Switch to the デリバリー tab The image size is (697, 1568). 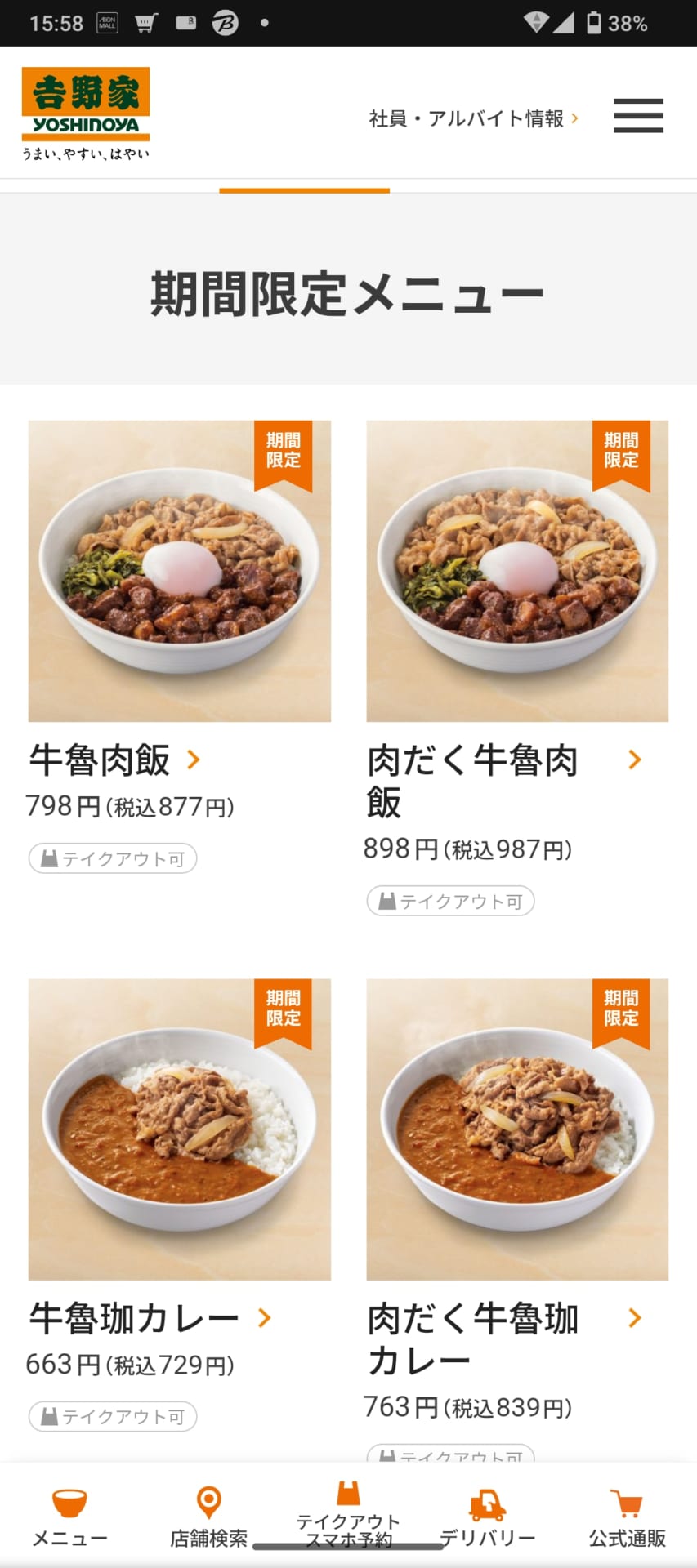tap(488, 1517)
